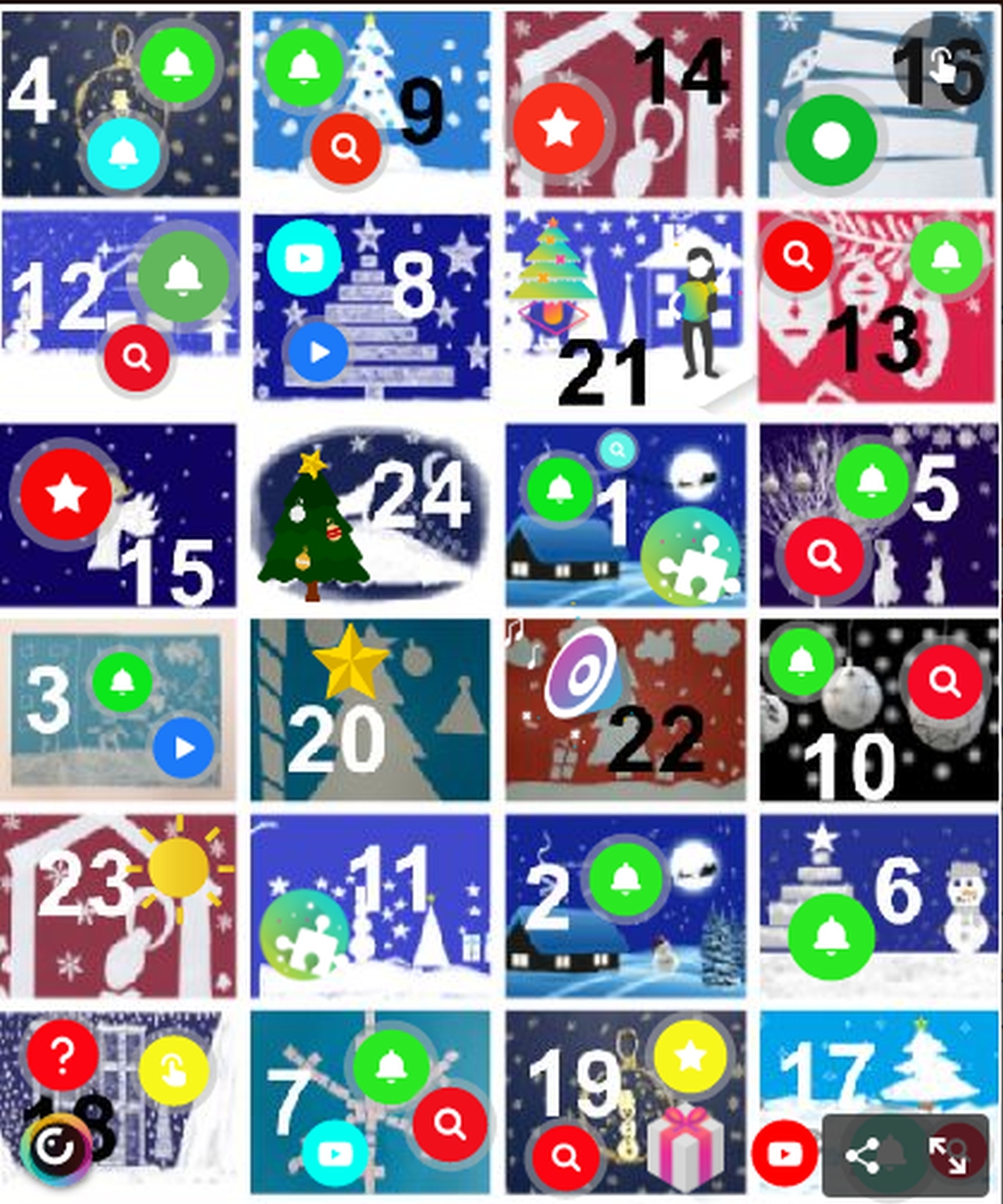
Task: Tap the yellow star on day 19
Action: (x=690, y=1055)
